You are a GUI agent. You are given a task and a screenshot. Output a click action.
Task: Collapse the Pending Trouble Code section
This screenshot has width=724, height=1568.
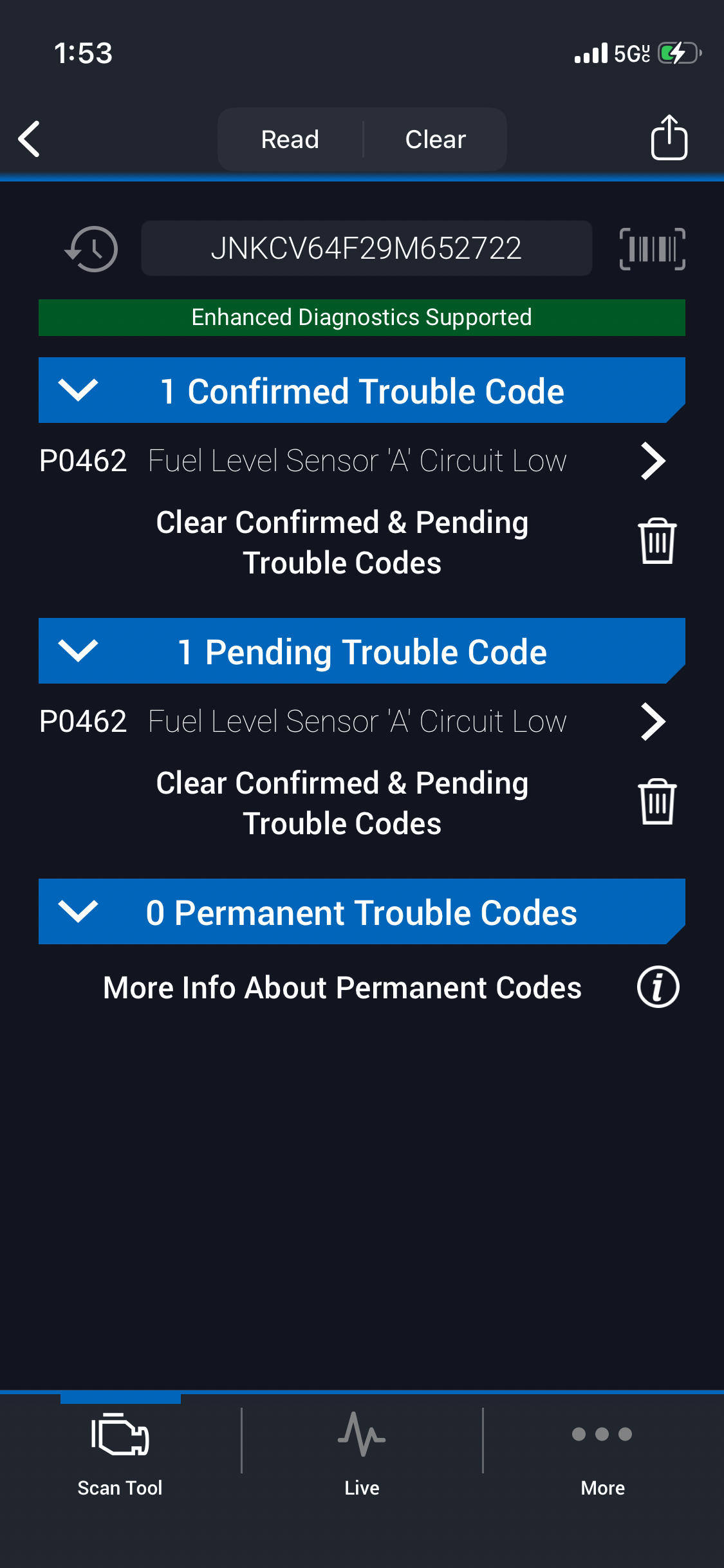(x=78, y=651)
